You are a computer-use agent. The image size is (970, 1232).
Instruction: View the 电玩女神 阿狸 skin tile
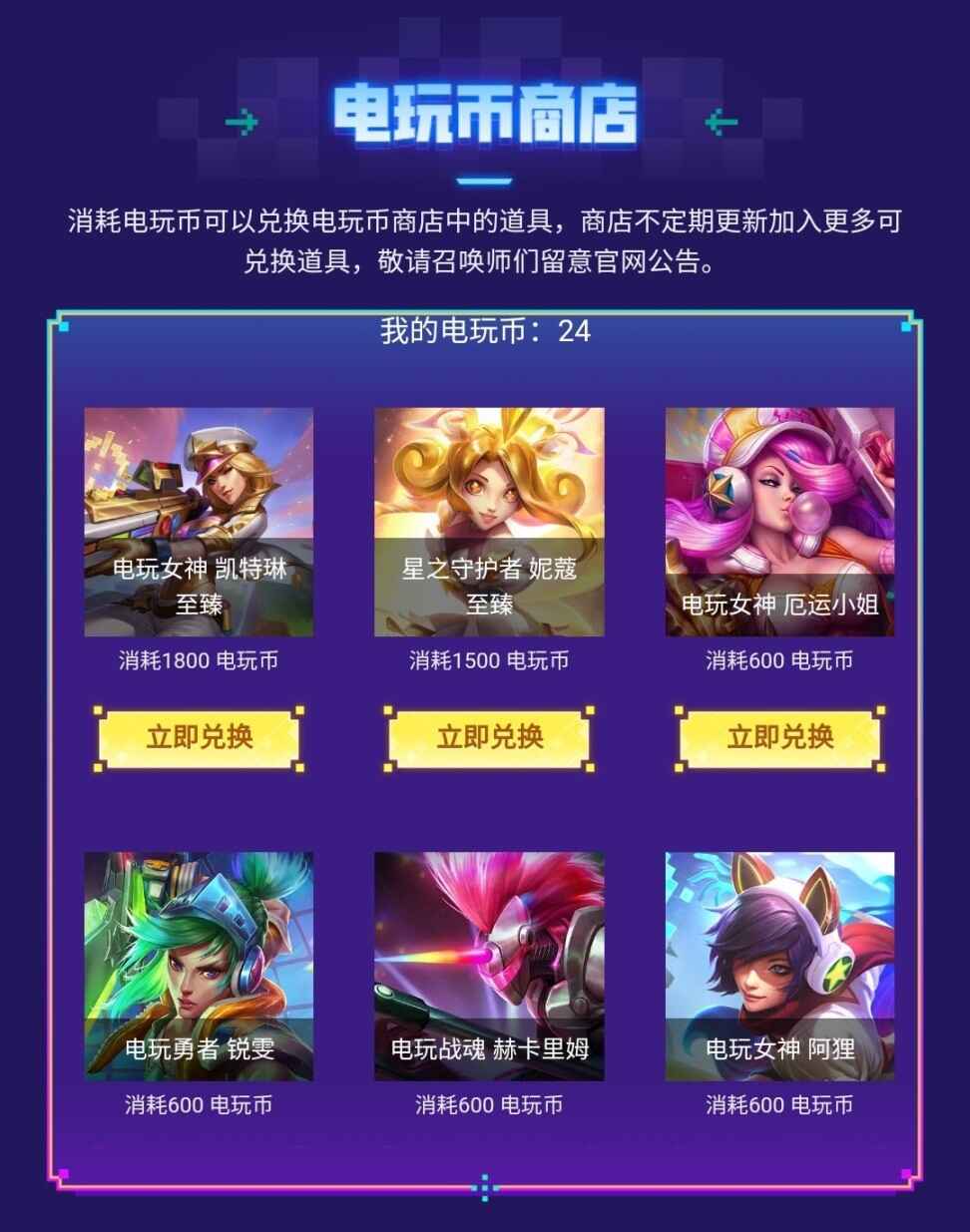(x=779, y=966)
